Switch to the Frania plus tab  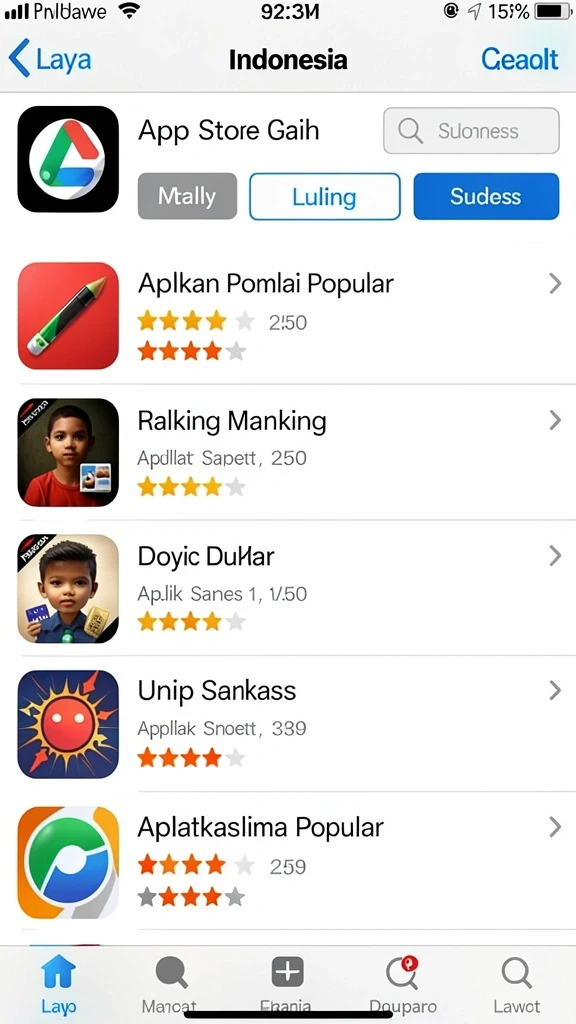287,984
